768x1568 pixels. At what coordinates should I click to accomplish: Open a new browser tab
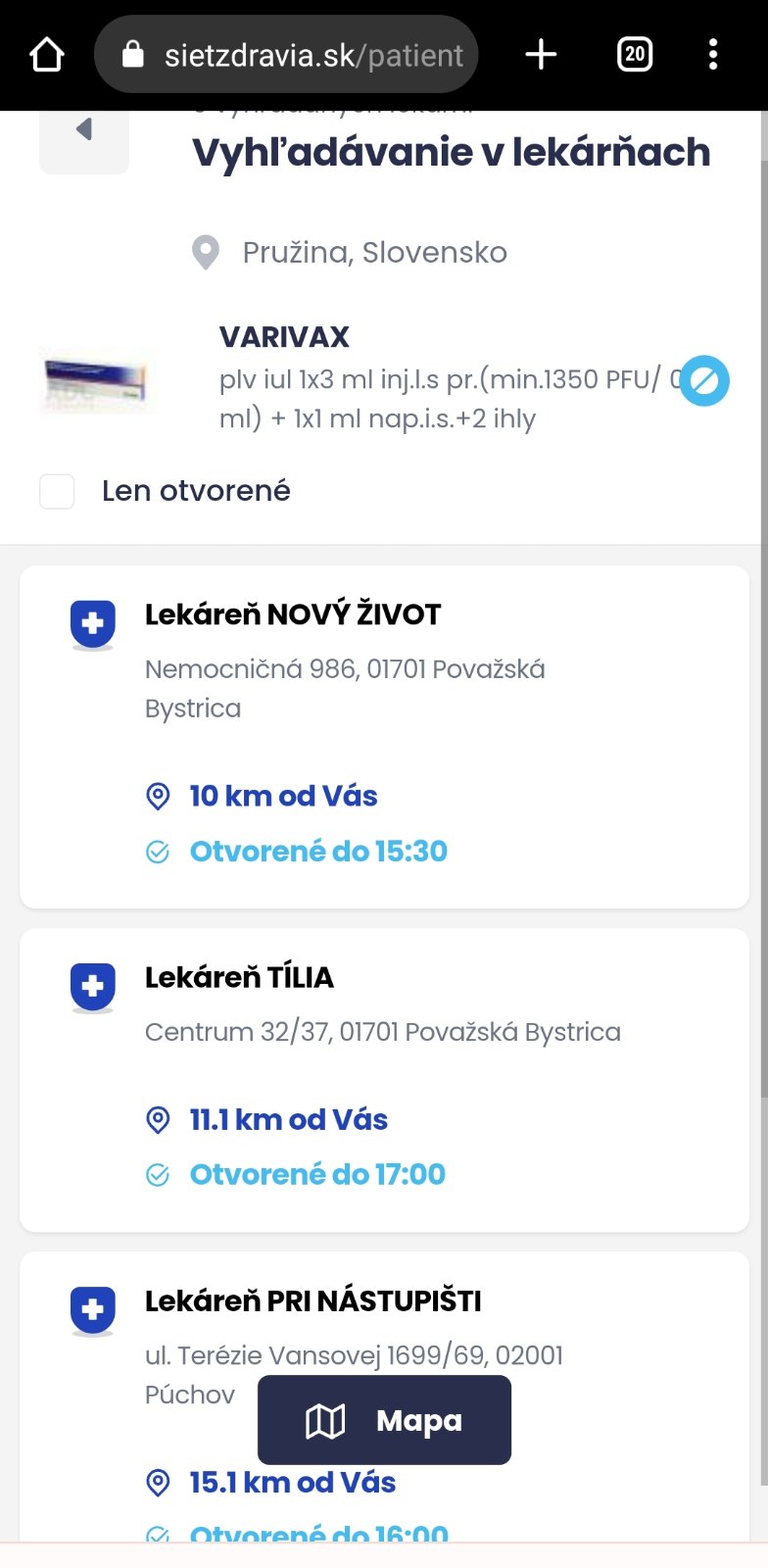pyautogui.click(x=541, y=55)
